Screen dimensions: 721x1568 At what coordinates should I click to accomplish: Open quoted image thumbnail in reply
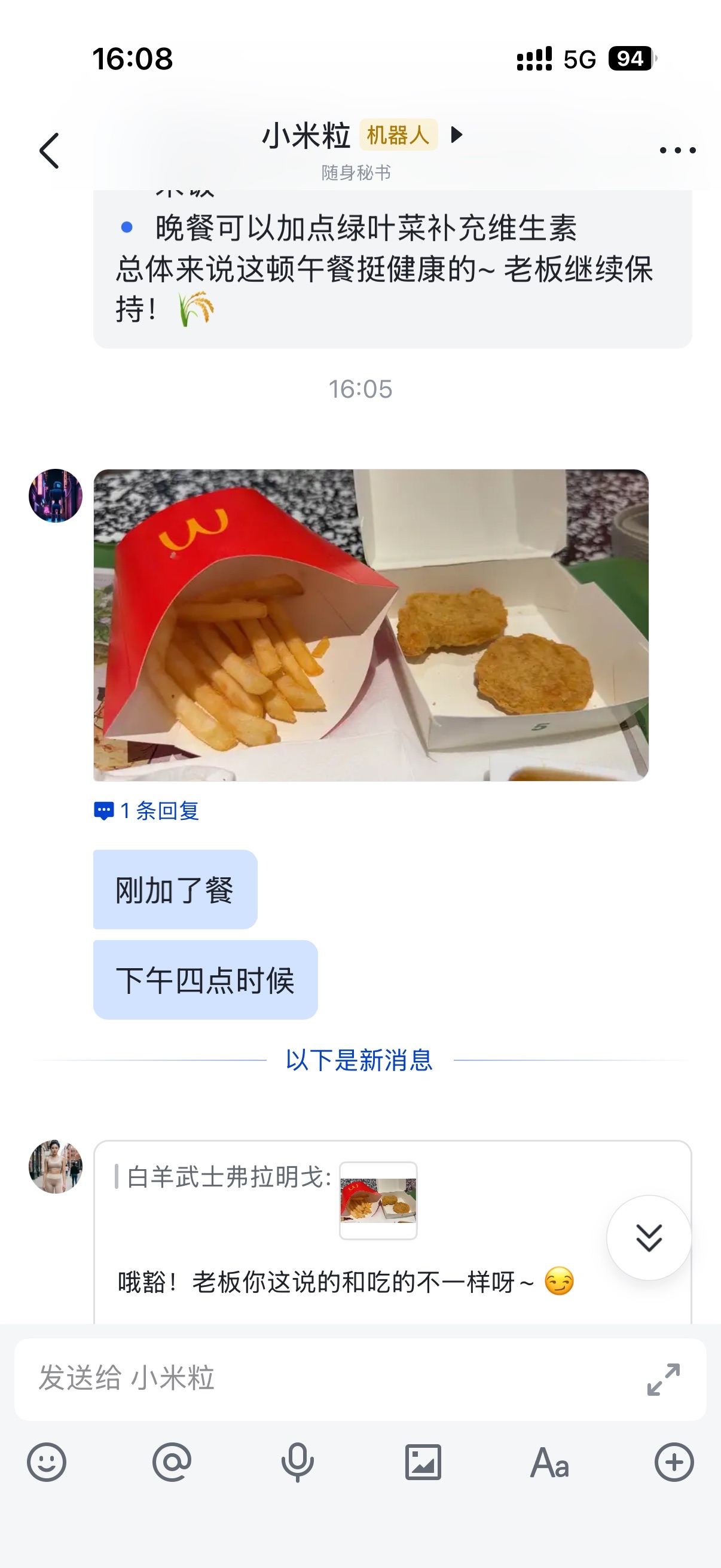click(378, 1200)
